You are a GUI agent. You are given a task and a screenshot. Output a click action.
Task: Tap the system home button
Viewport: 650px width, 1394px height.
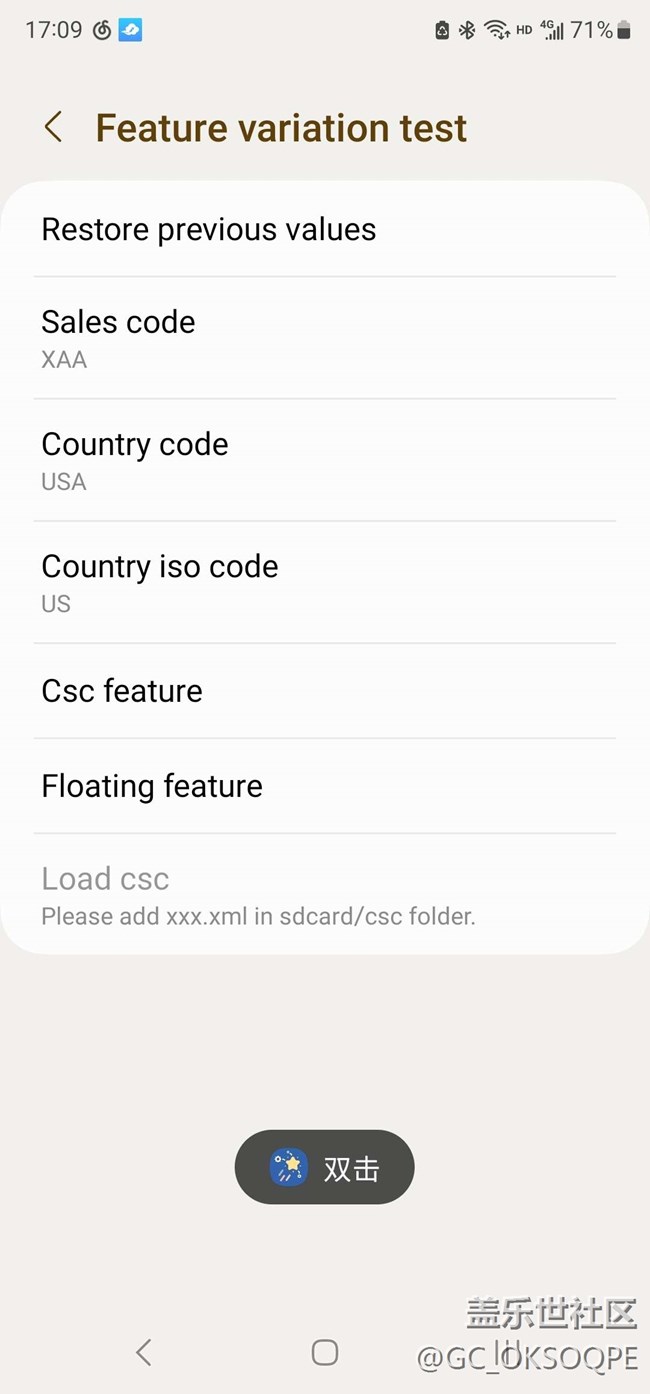tap(325, 1352)
